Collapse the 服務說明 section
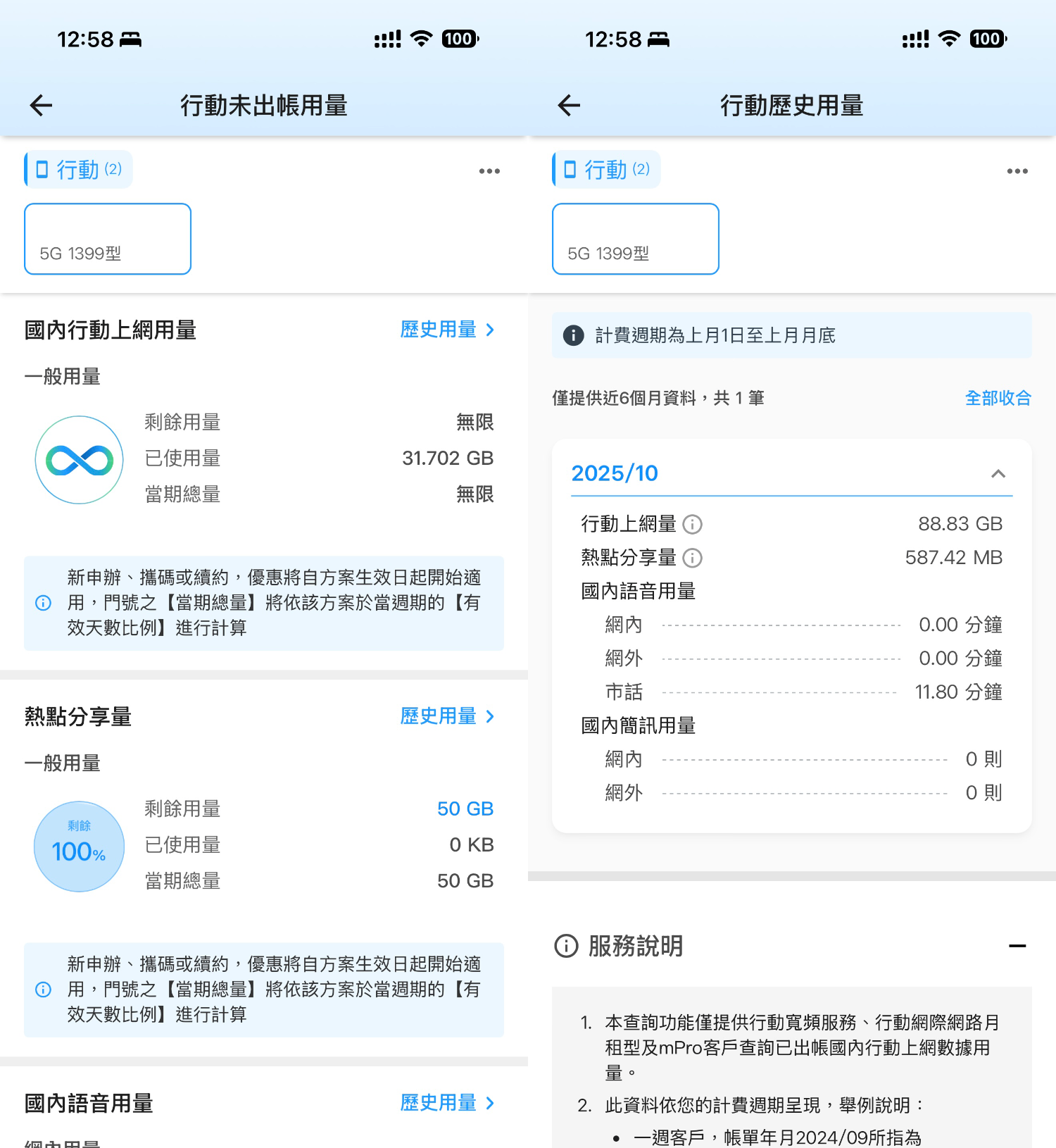1056x1148 pixels. click(x=1017, y=946)
